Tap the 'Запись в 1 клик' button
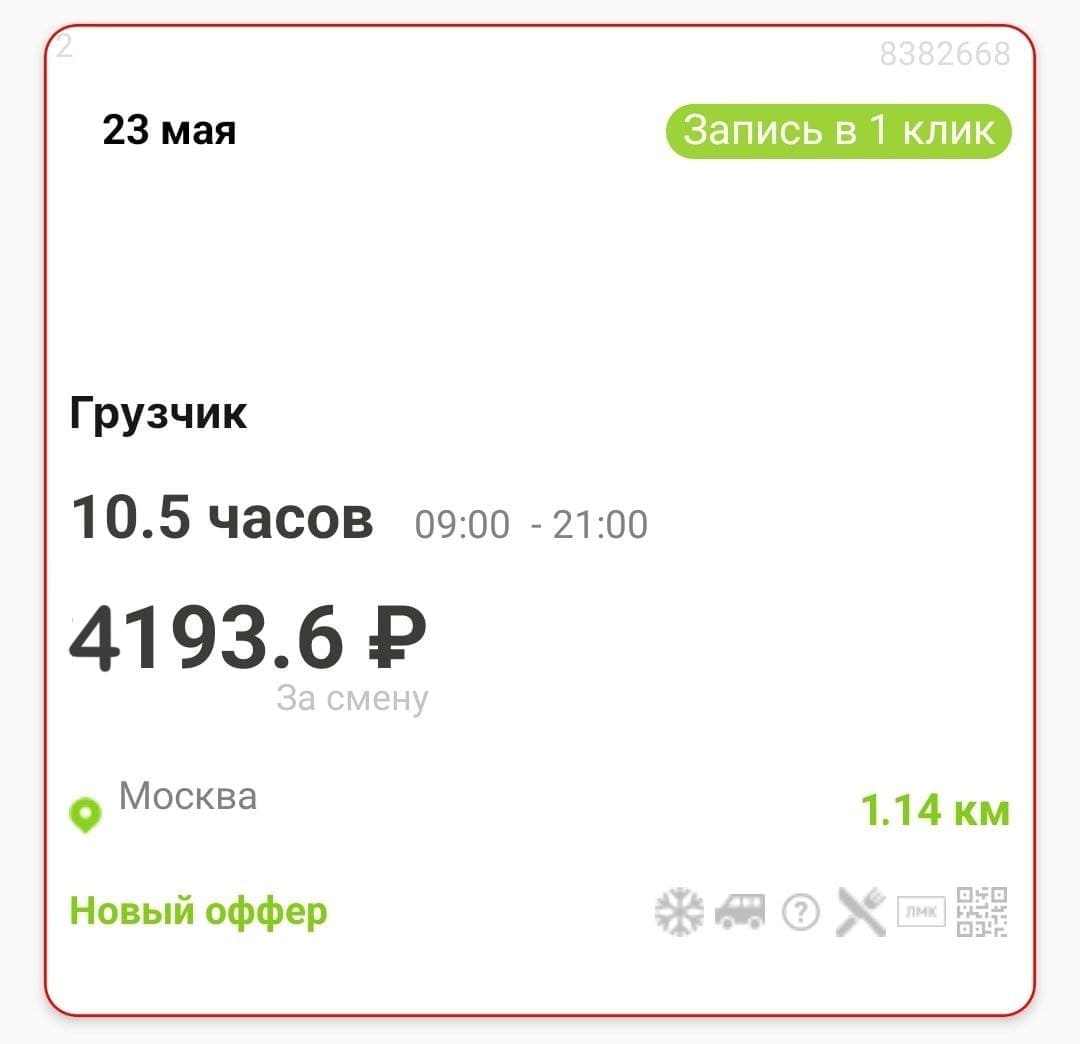 click(x=838, y=131)
